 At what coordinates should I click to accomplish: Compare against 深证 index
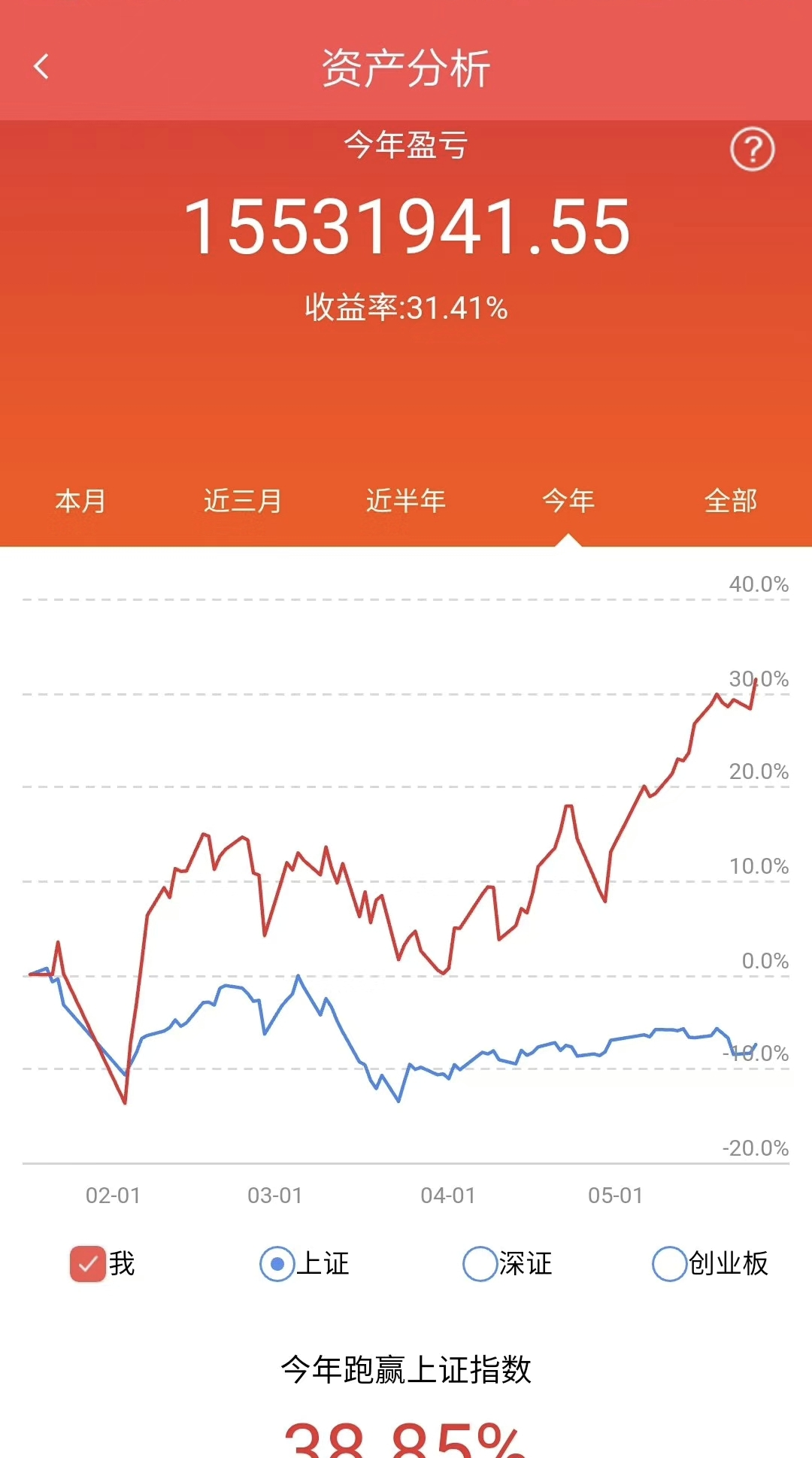[x=480, y=1264]
